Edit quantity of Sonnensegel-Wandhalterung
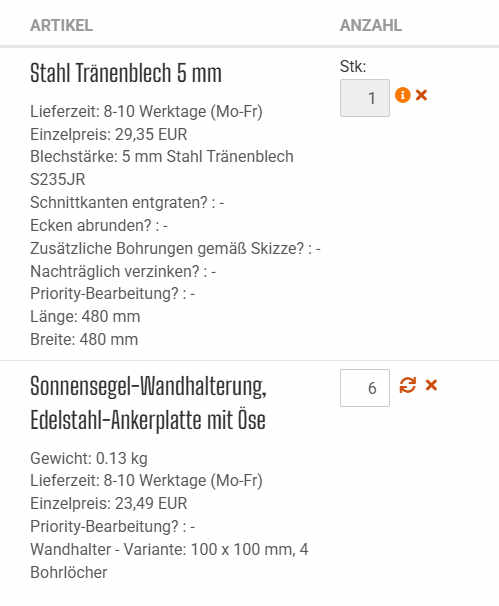The height and width of the screenshot is (606, 499). (x=364, y=388)
